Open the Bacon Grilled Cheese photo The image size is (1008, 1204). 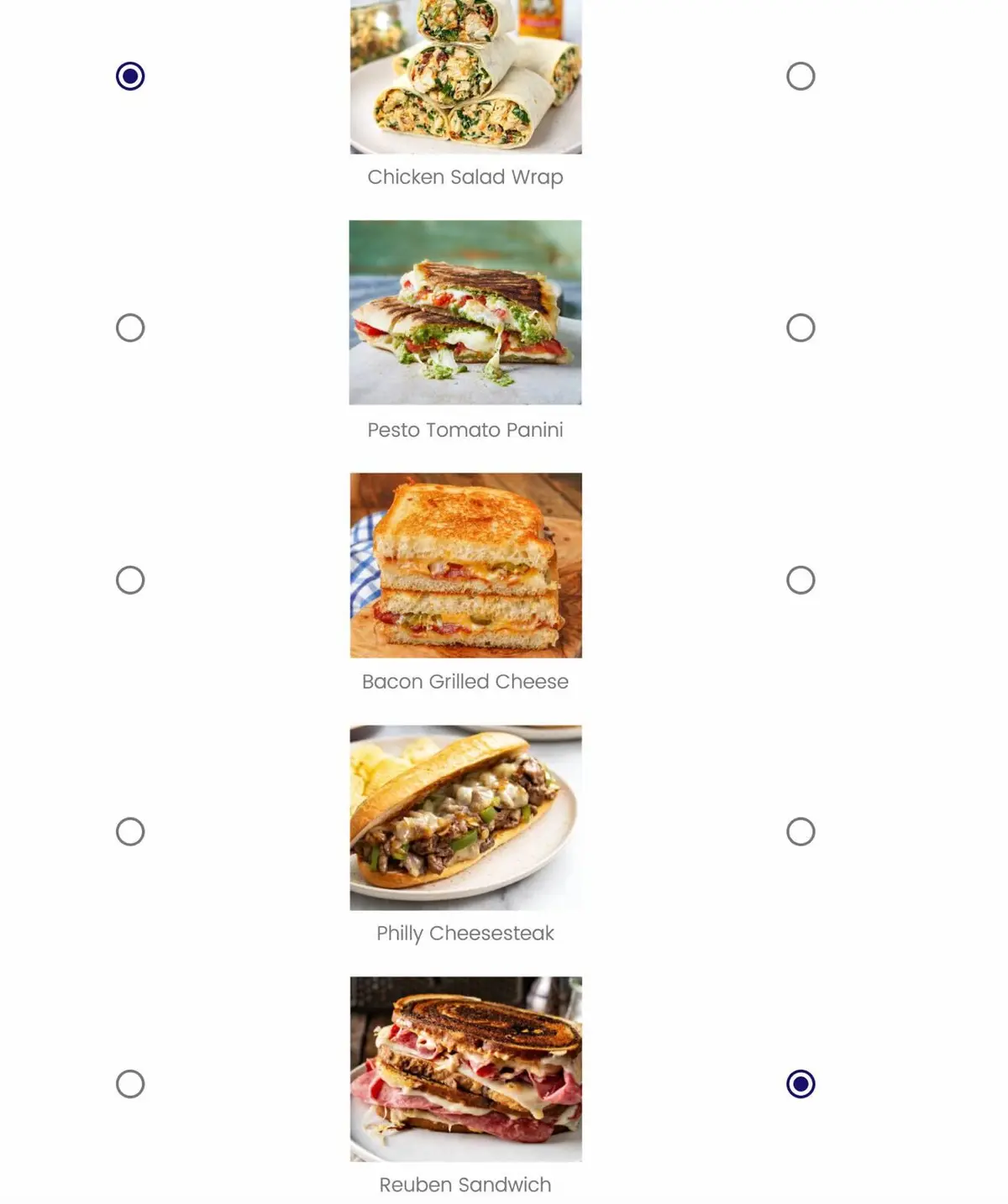click(x=465, y=564)
